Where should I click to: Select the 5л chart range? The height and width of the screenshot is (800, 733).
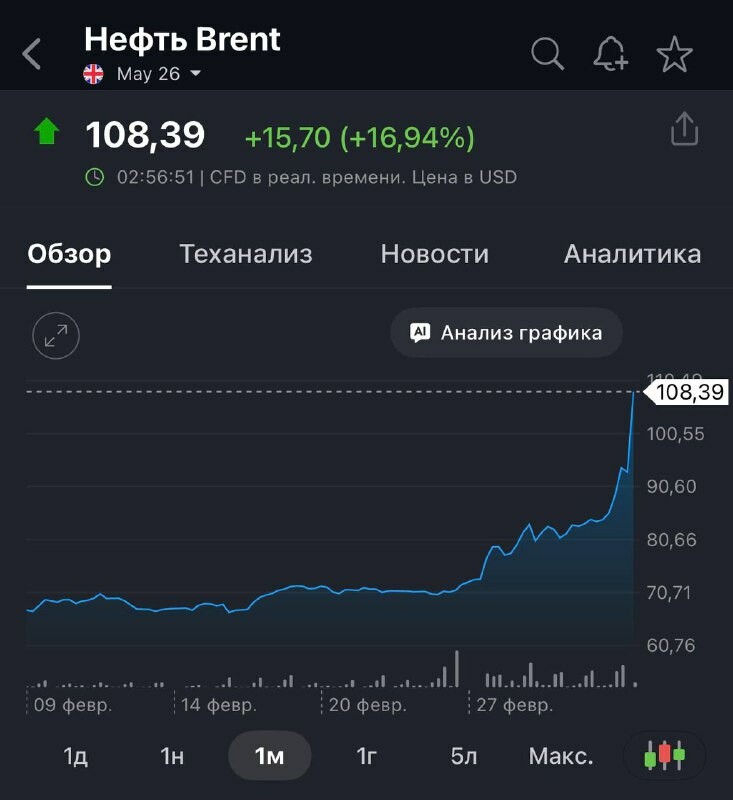[463, 756]
